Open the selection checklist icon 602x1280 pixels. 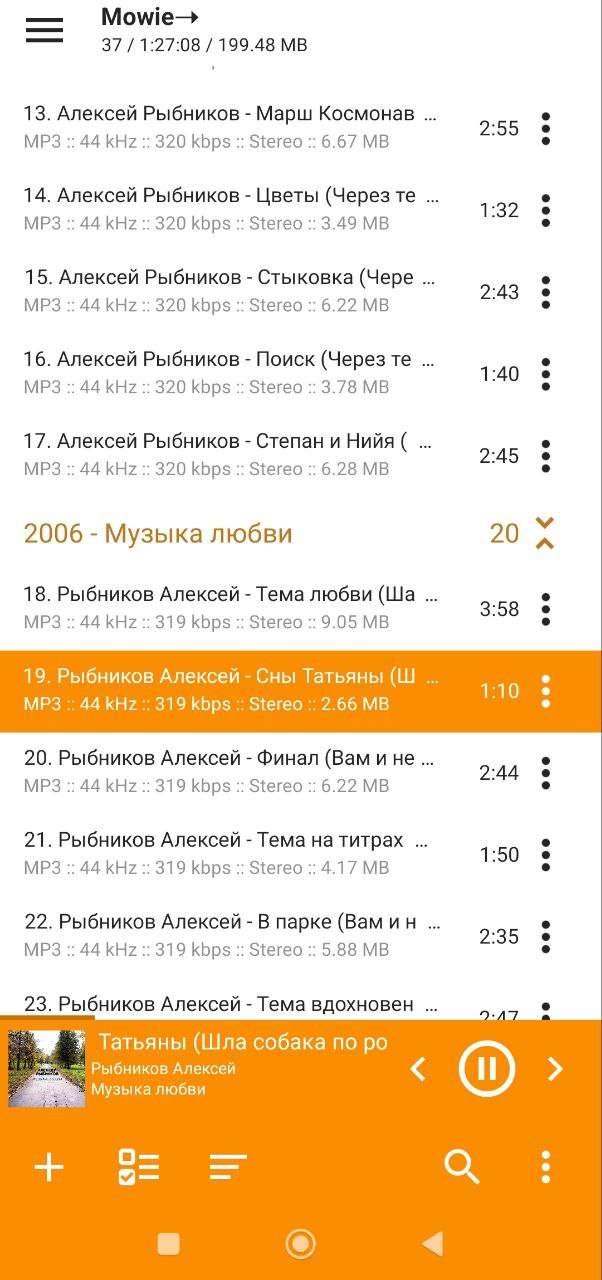tap(139, 1167)
